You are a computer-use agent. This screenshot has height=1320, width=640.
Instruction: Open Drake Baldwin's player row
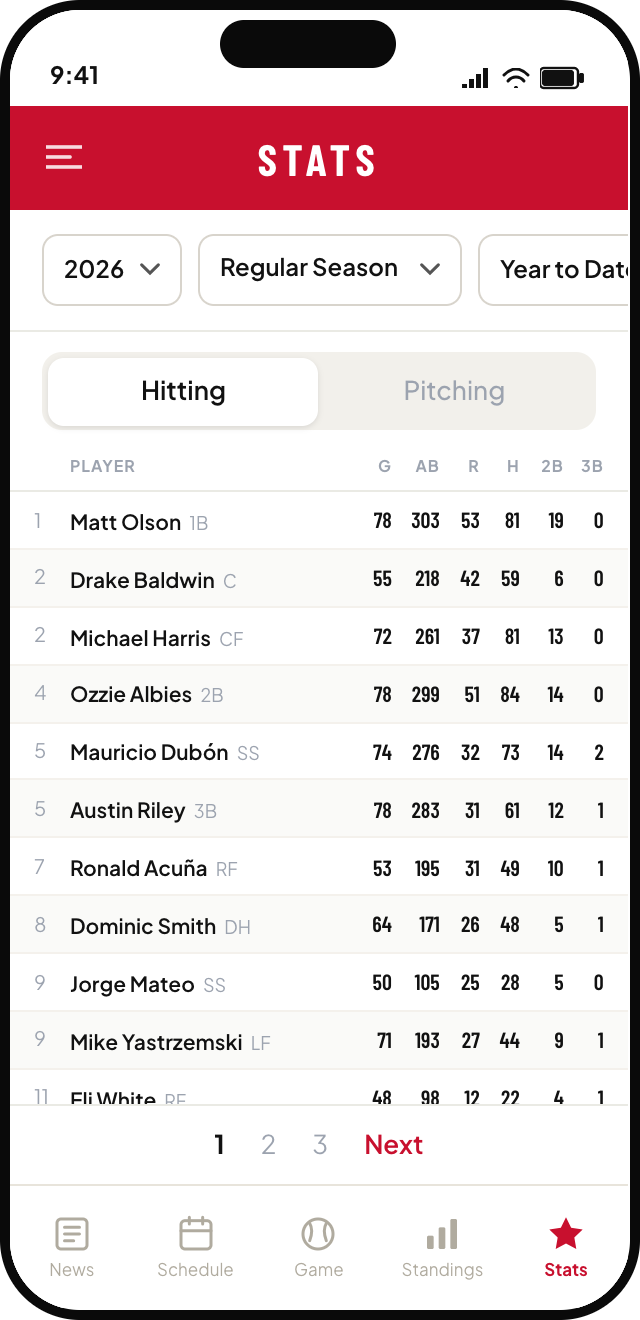pyautogui.click(x=320, y=579)
